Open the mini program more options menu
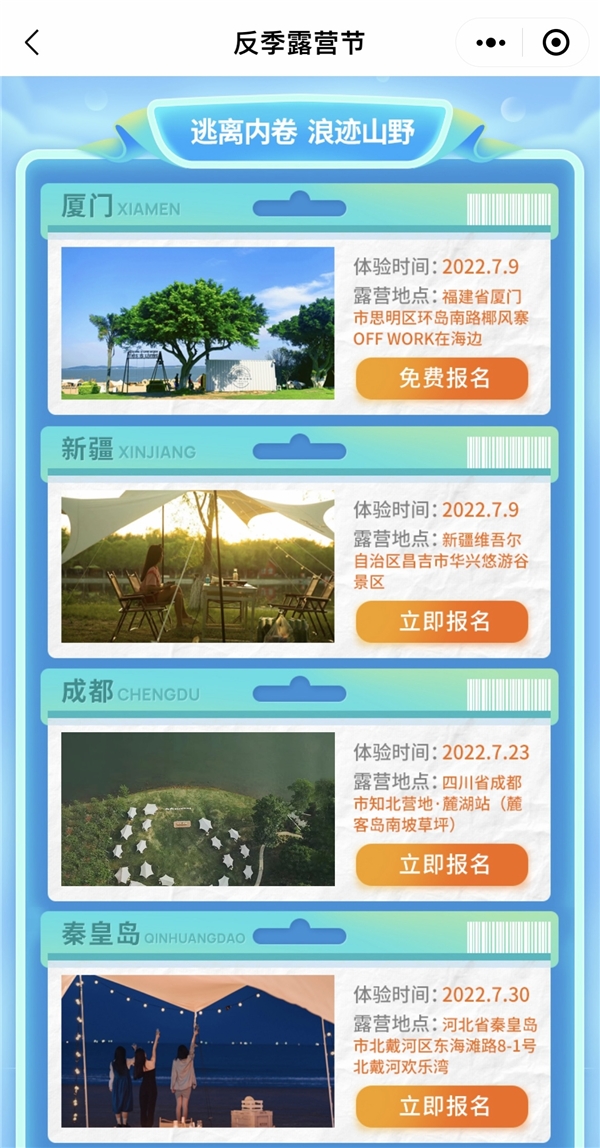600x1148 pixels. point(491,43)
